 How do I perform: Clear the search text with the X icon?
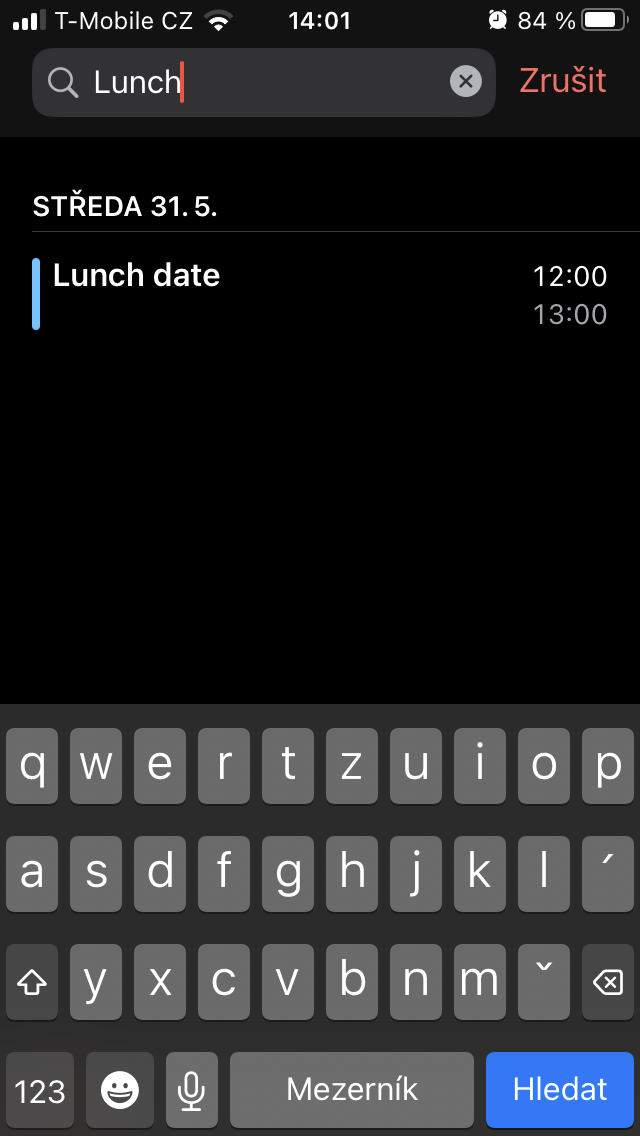coord(465,81)
